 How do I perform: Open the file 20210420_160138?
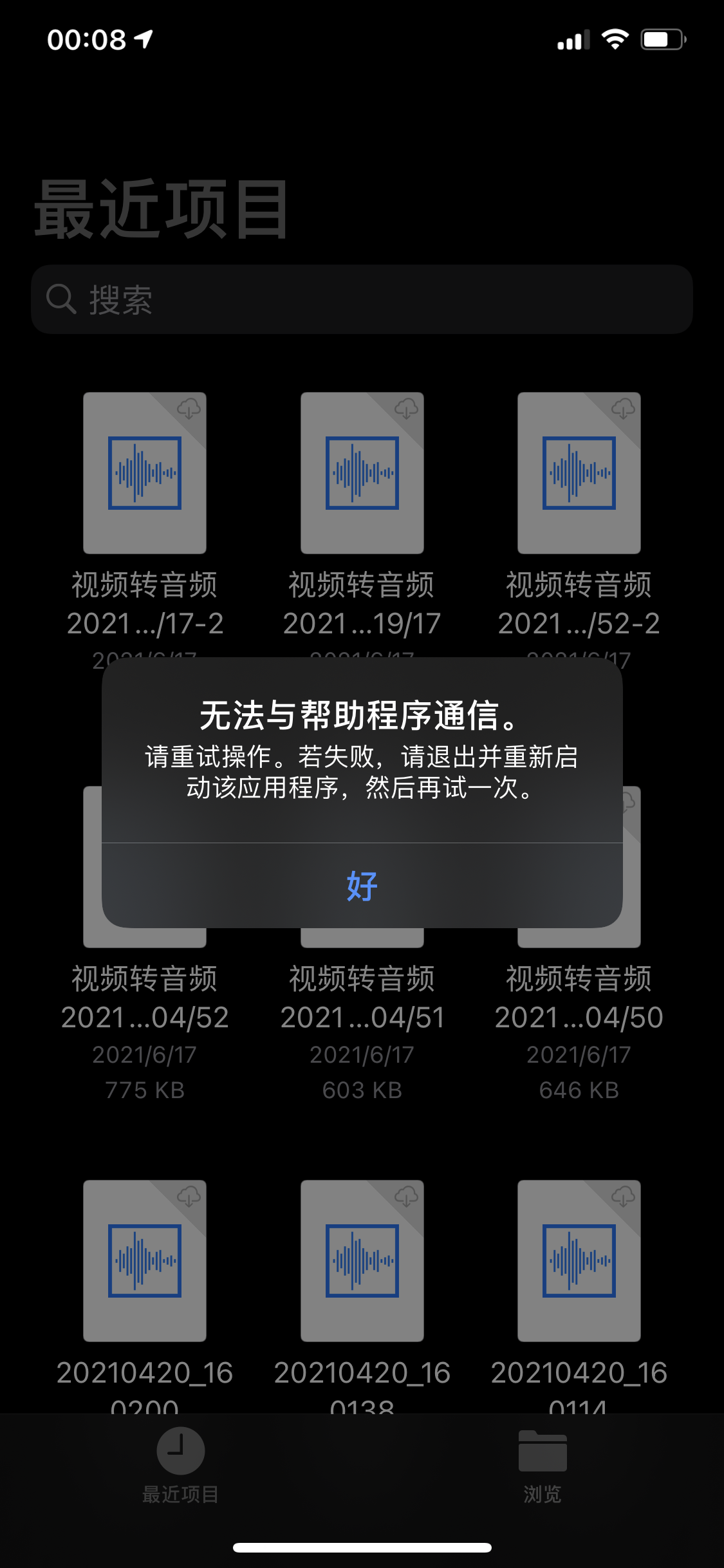pos(362,1261)
